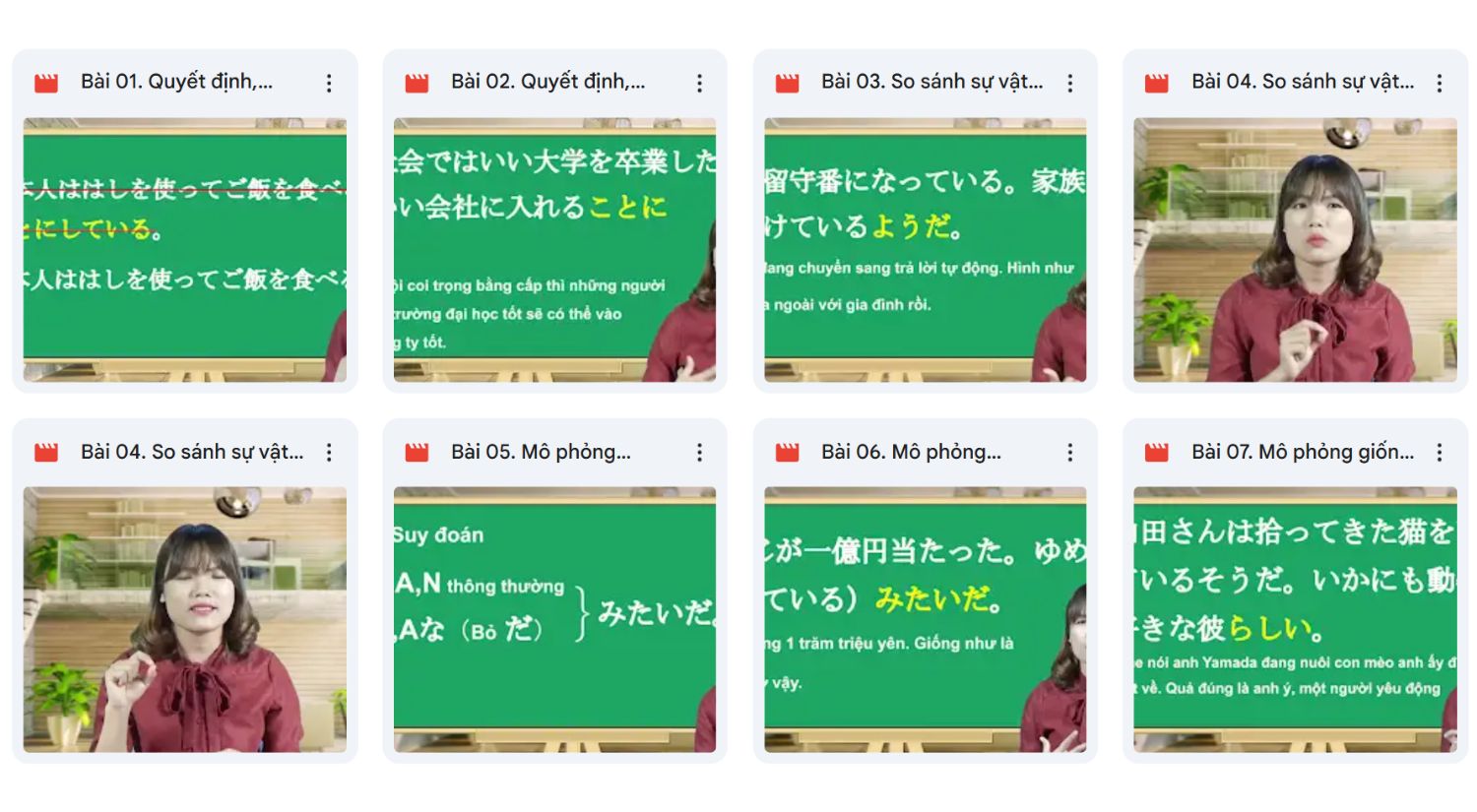Viewport: 1477px width, 812px height.
Task: Show the overflow menu for Bài 02
Action: [699, 84]
